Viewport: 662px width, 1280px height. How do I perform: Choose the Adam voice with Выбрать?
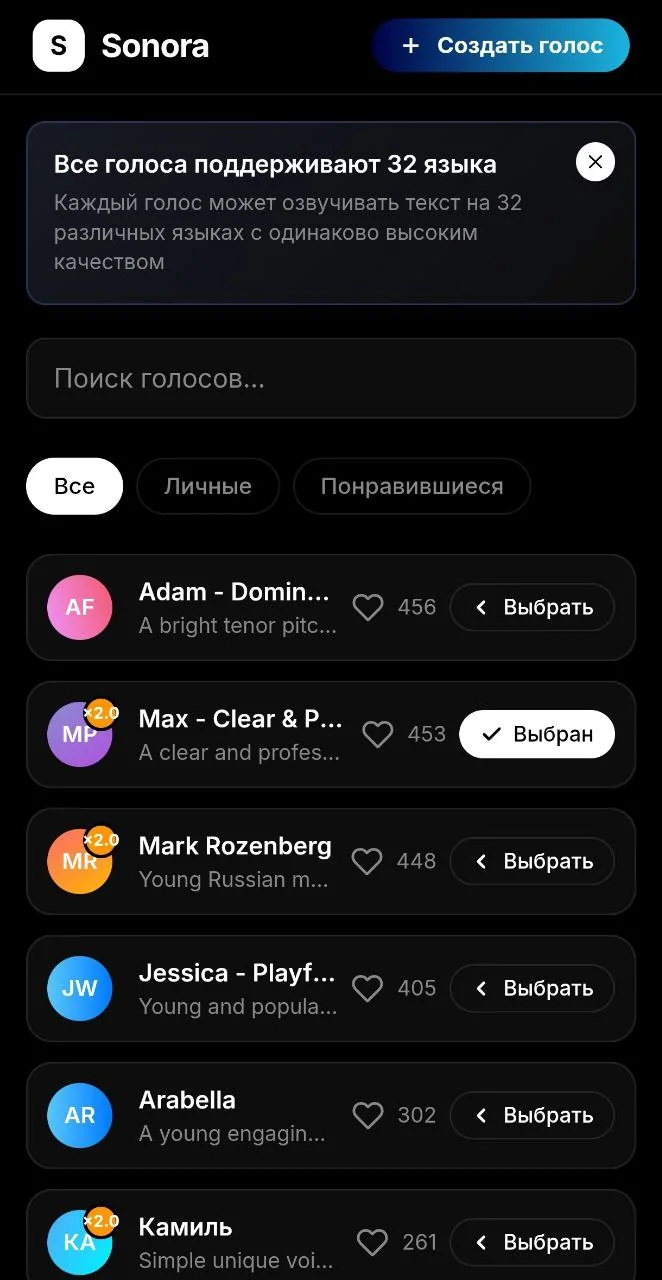click(532, 607)
